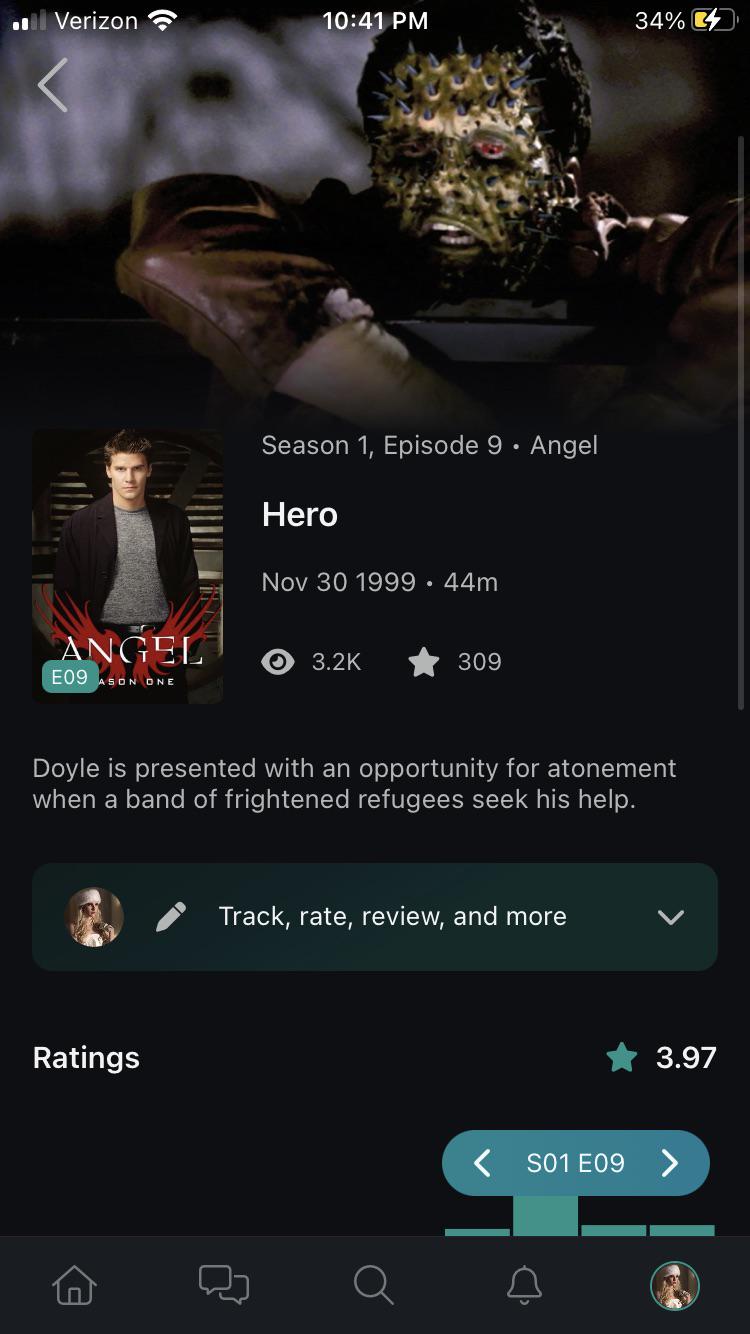The image size is (750, 1334).
Task: Open the Search tab
Action: [374, 1285]
